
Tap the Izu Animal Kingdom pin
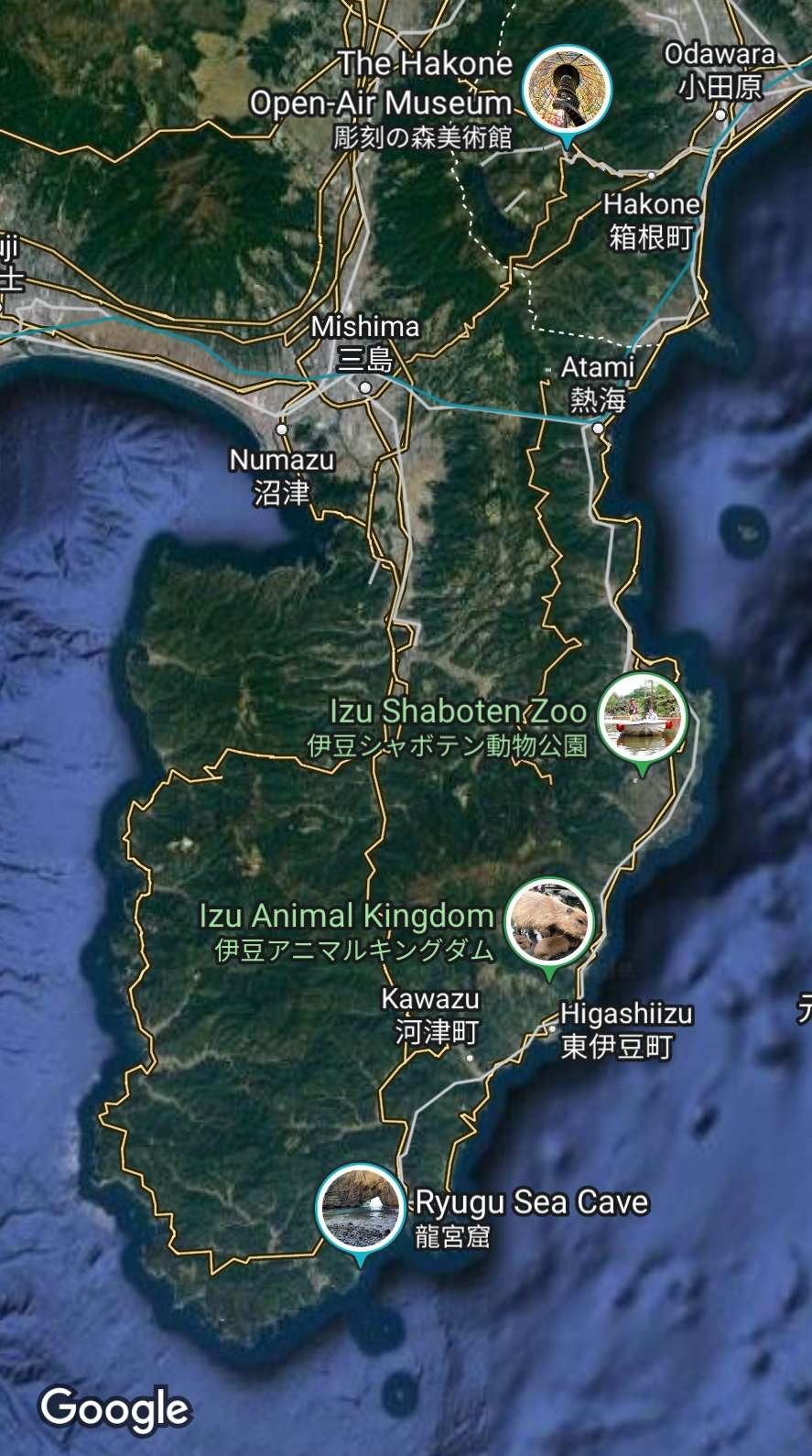[549, 921]
